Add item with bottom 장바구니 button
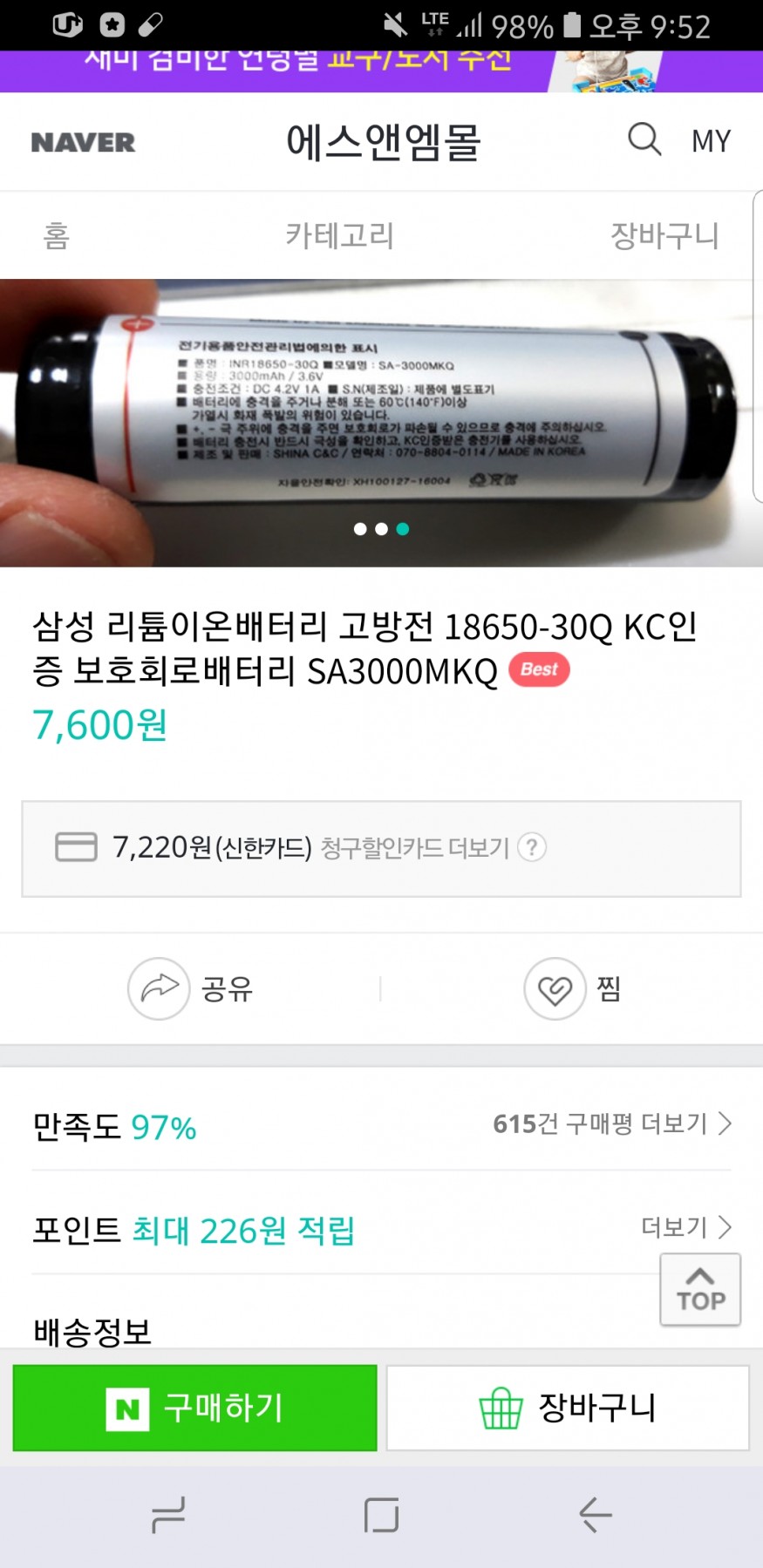This screenshot has width=763, height=1568. coord(568,1408)
